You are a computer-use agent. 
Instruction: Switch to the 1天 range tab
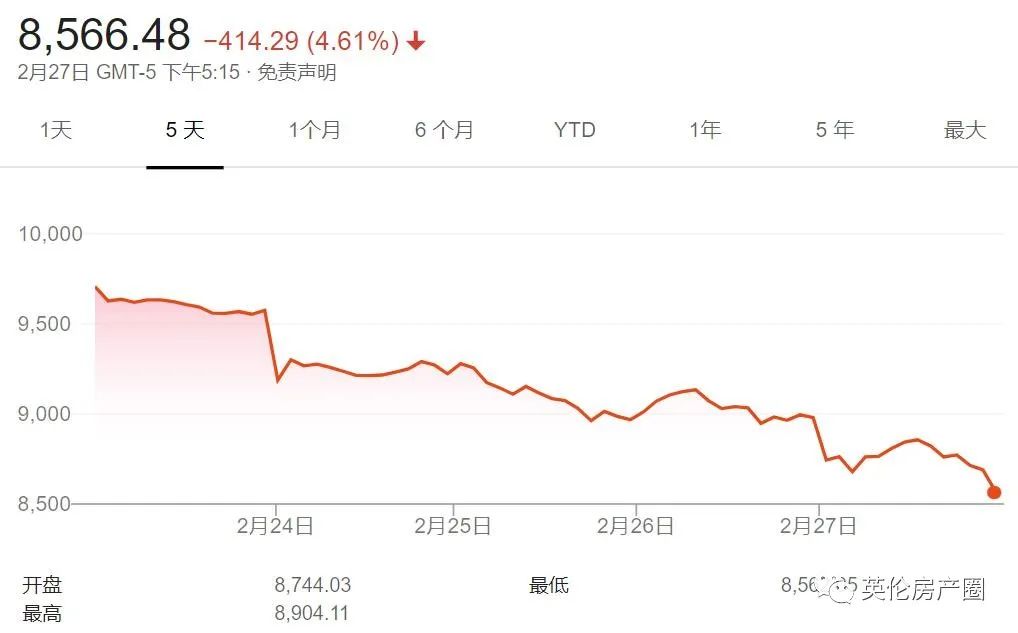point(56,130)
